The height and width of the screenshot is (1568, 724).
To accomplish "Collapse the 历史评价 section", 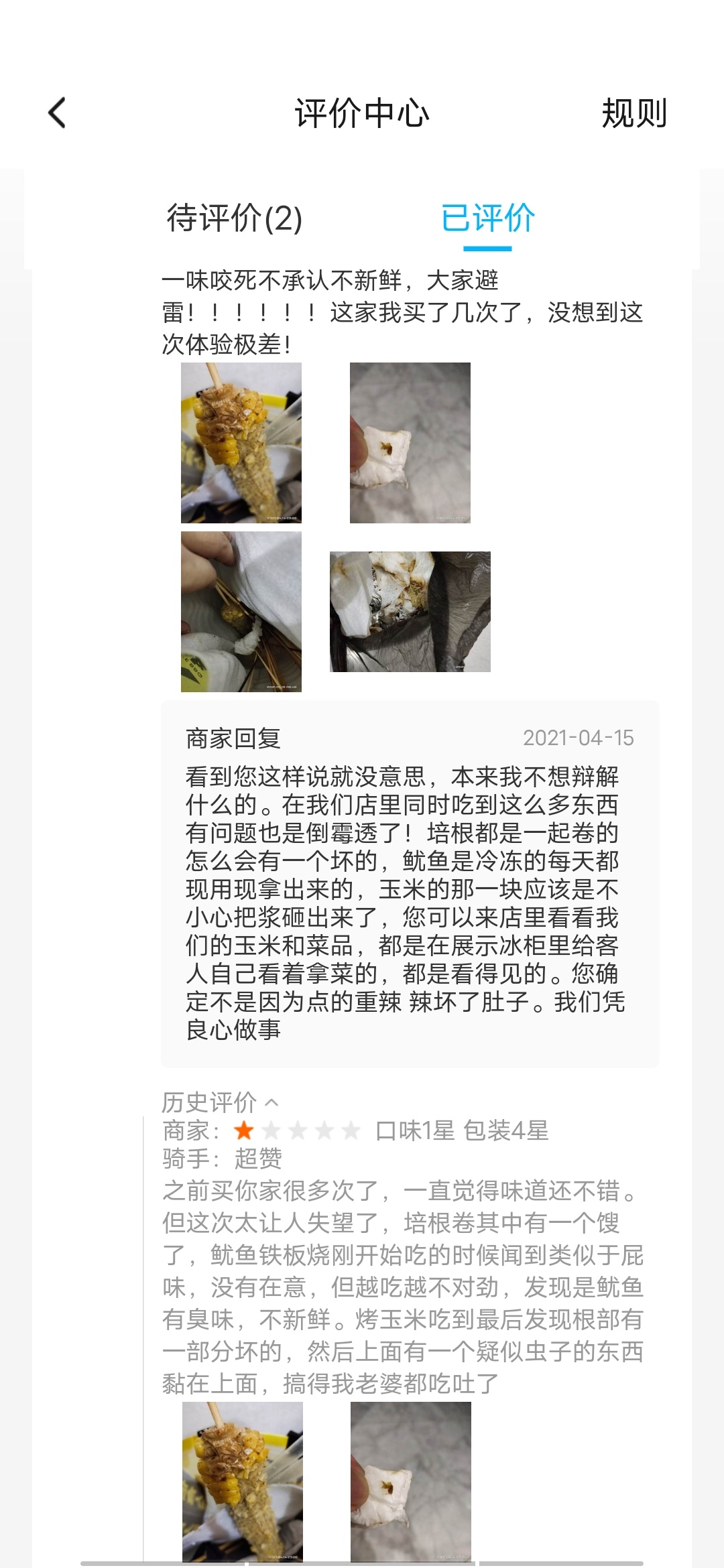I will click(220, 1102).
